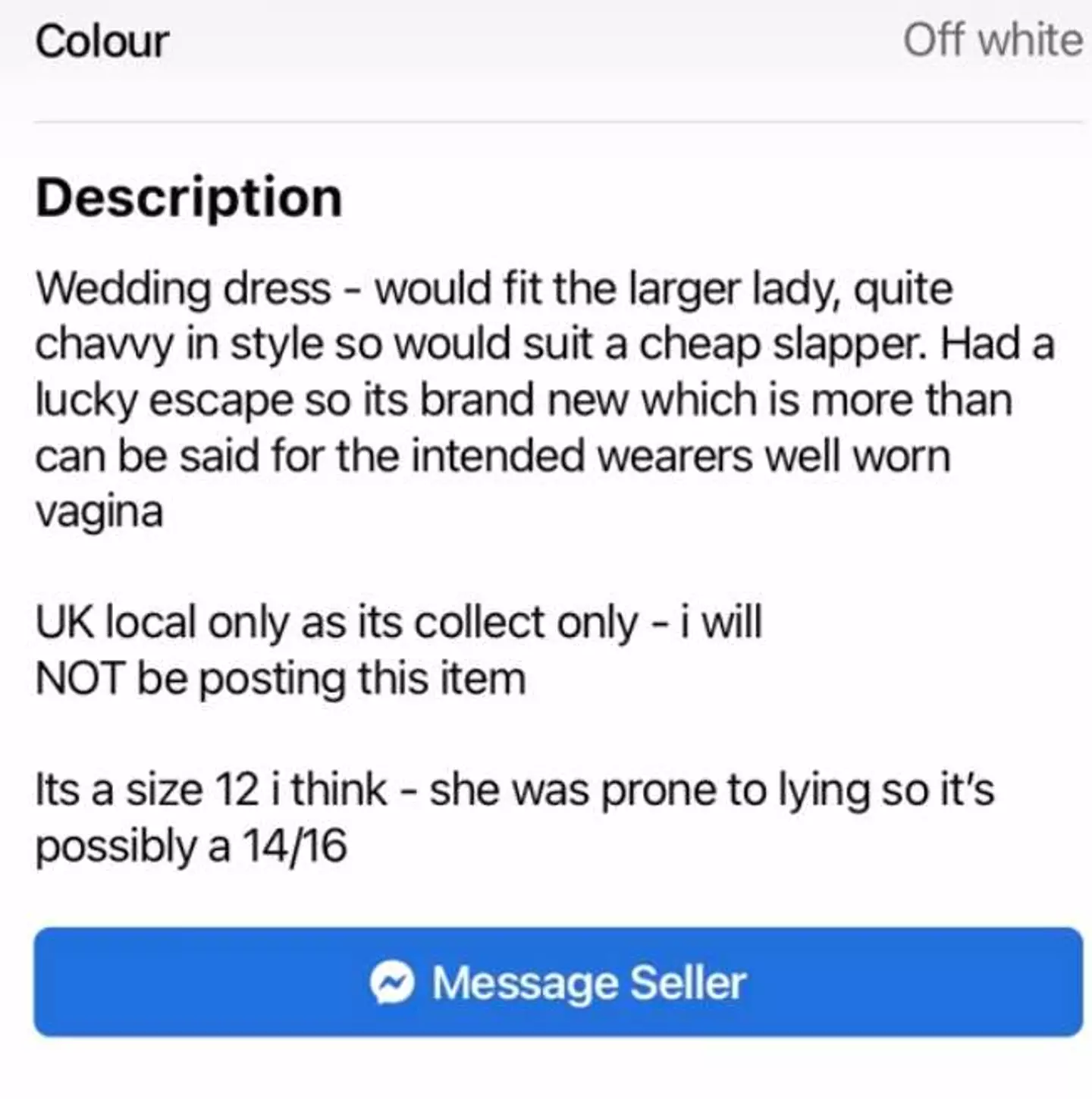
Task: Tap the Message Seller button
Action: tap(558, 982)
